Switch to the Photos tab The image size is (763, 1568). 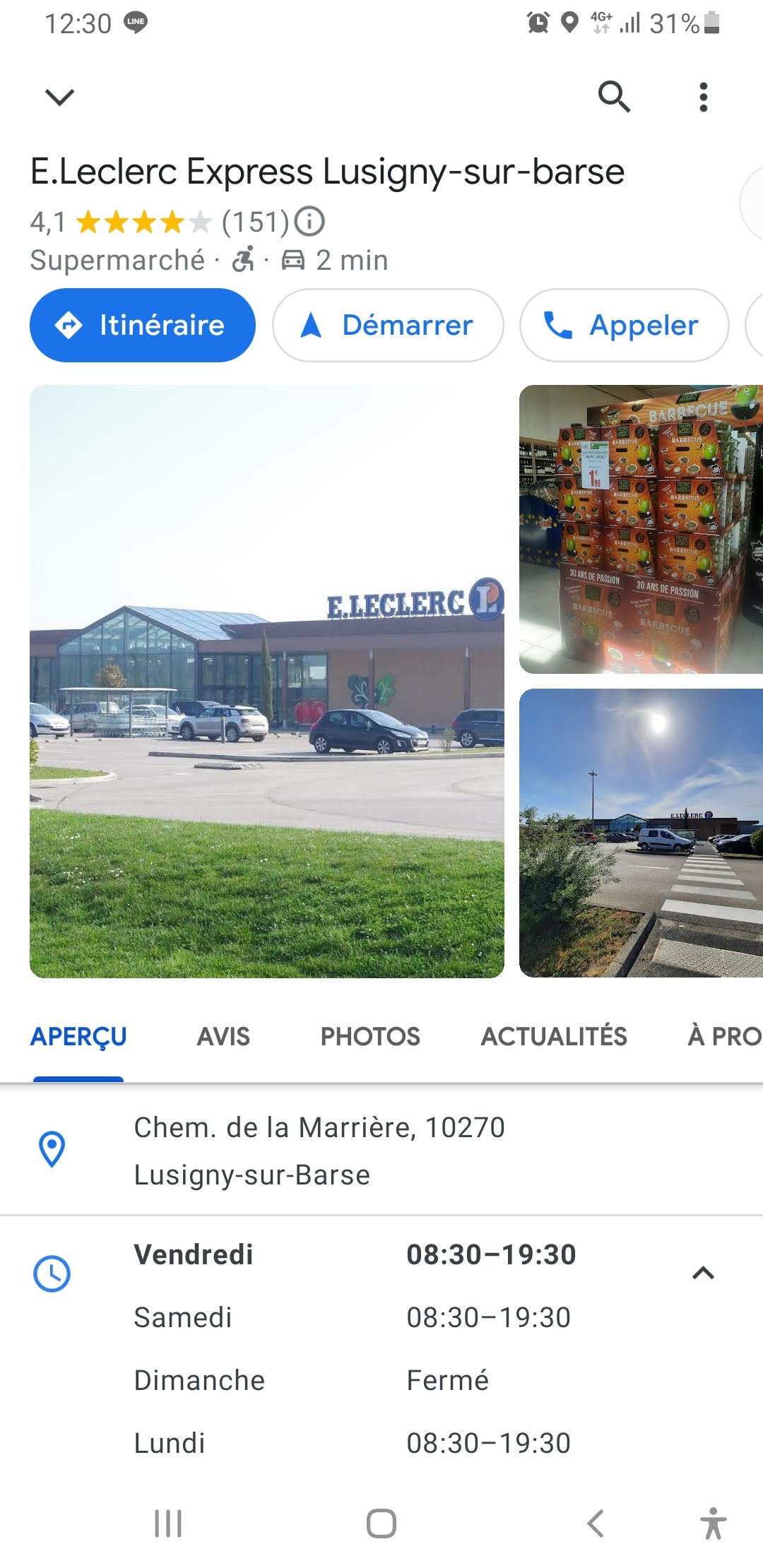pyautogui.click(x=370, y=1036)
